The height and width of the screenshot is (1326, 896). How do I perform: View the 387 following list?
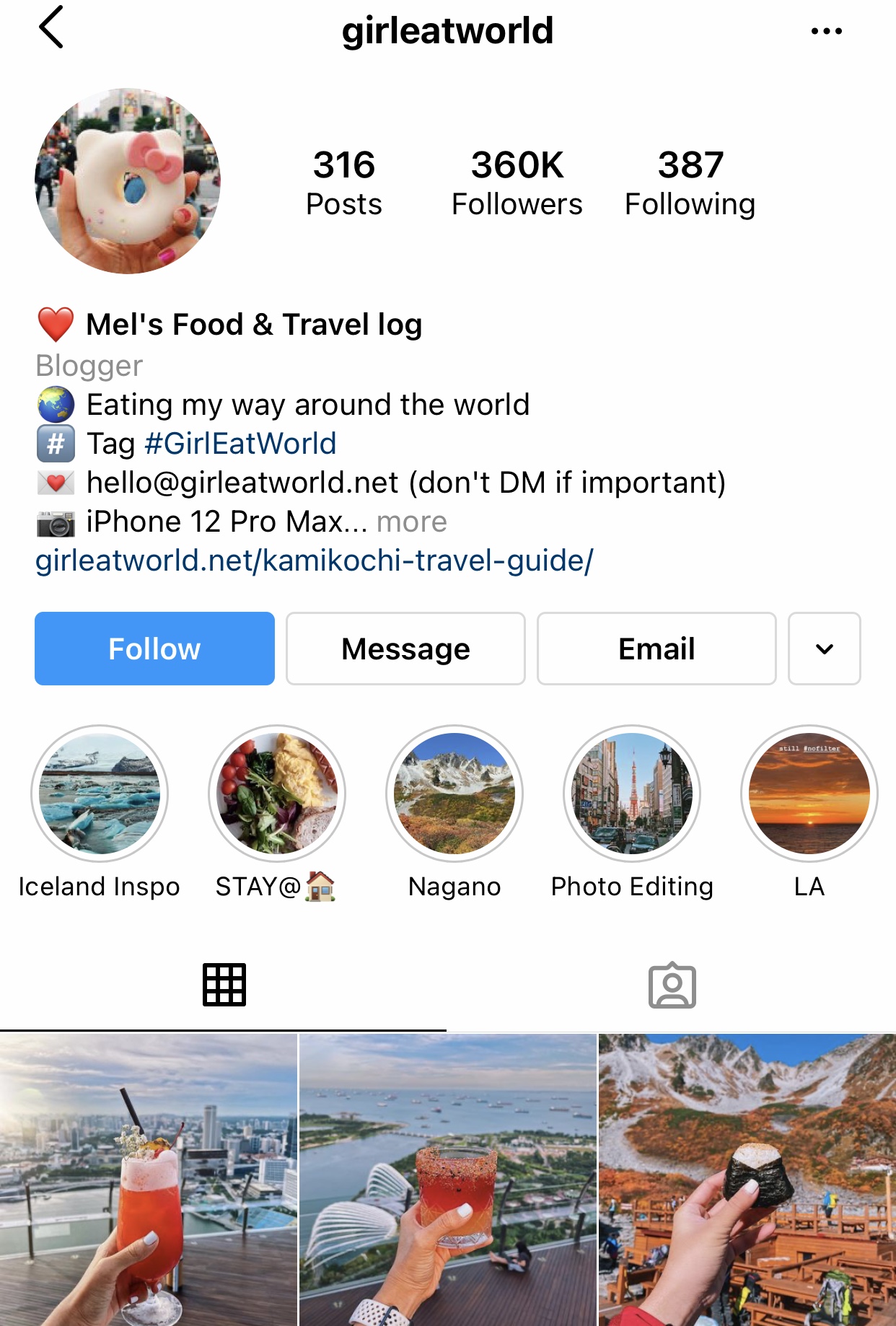[690, 183]
